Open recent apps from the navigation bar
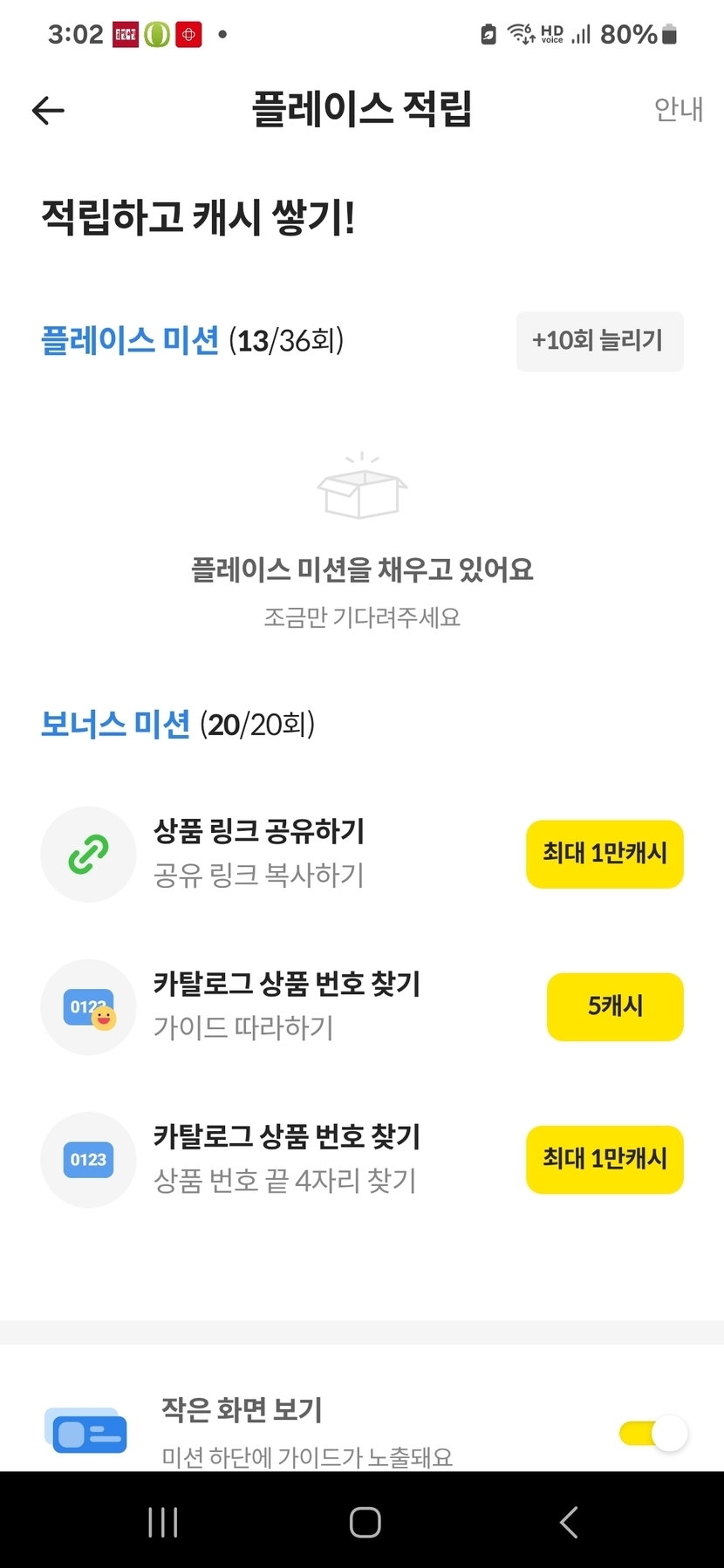The height and width of the screenshot is (1568, 724). [x=163, y=1522]
